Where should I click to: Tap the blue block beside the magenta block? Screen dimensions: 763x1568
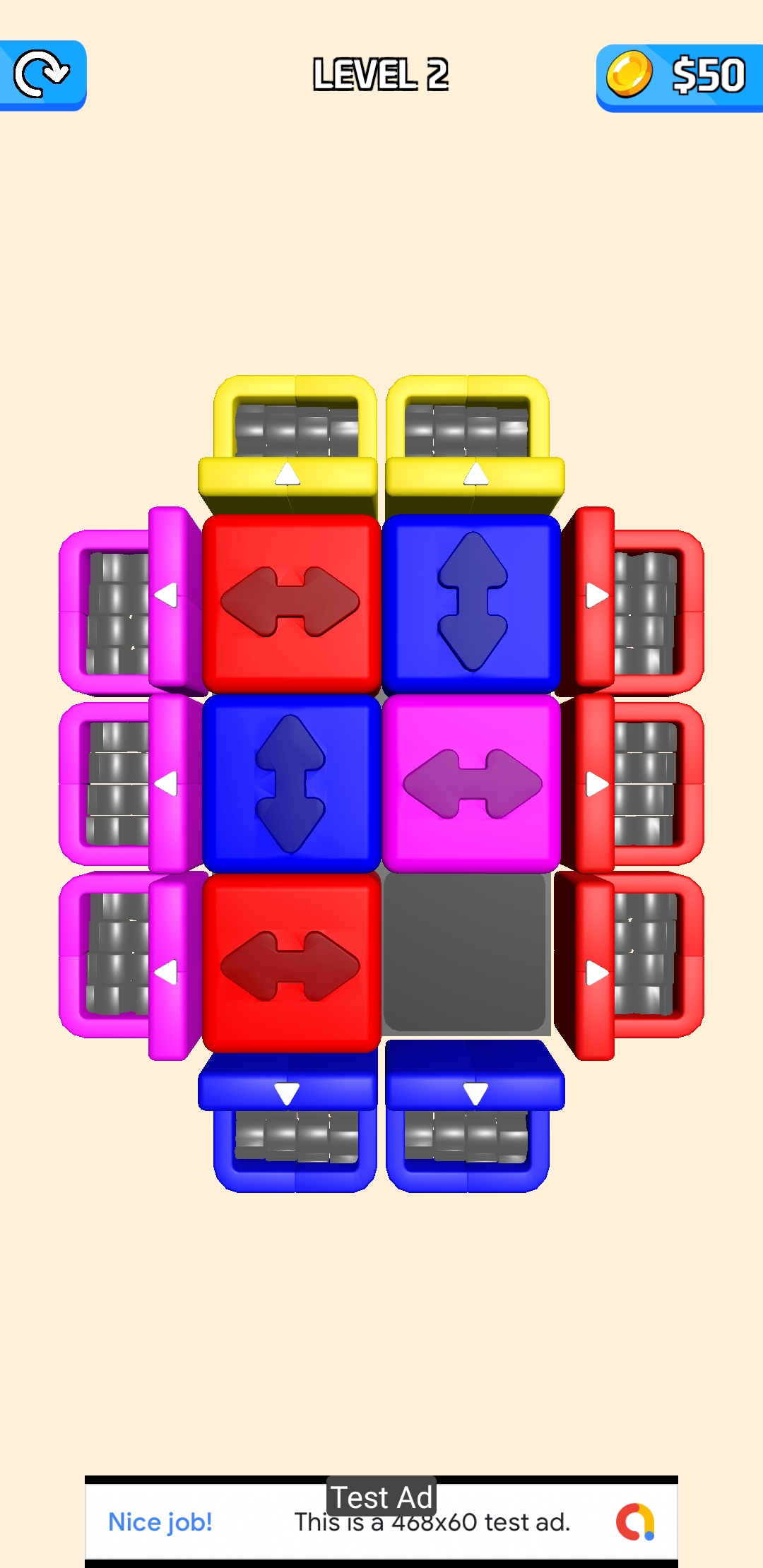[x=291, y=783]
